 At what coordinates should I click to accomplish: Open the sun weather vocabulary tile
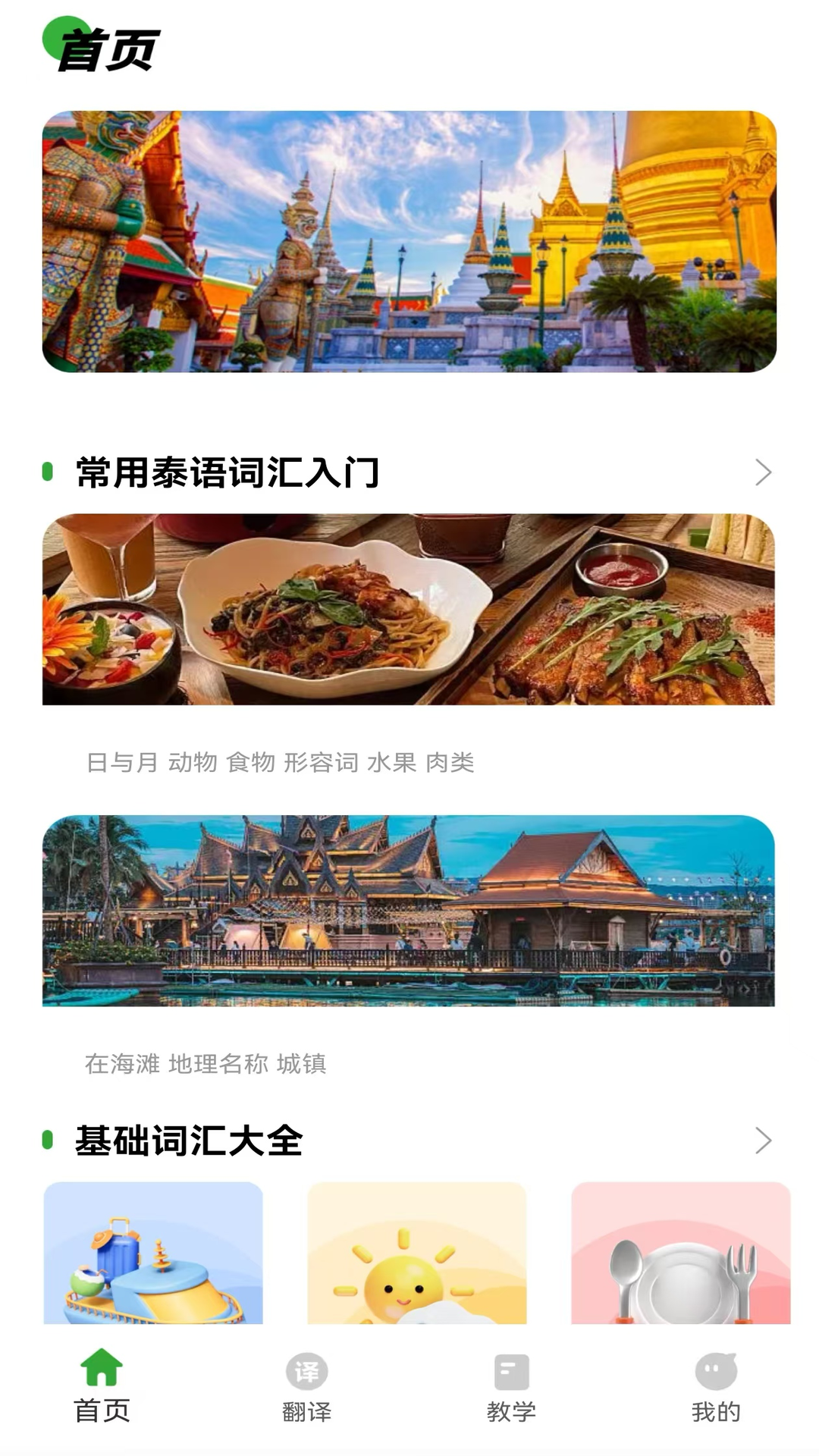coord(416,1253)
